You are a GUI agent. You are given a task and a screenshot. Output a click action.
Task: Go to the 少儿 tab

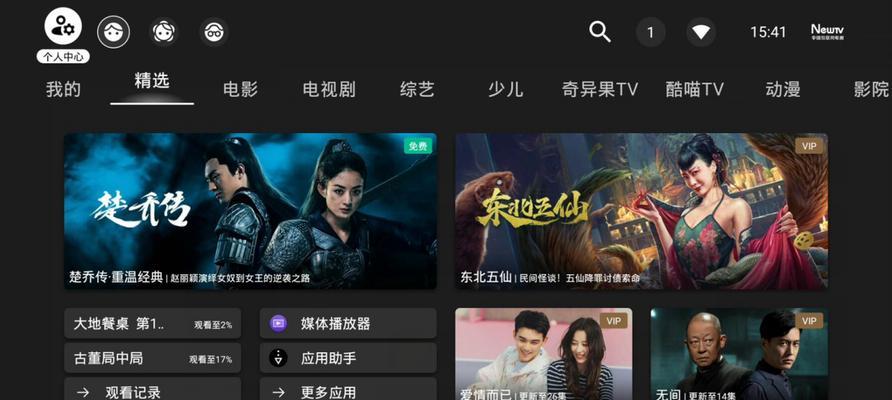(x=505, y=89)
